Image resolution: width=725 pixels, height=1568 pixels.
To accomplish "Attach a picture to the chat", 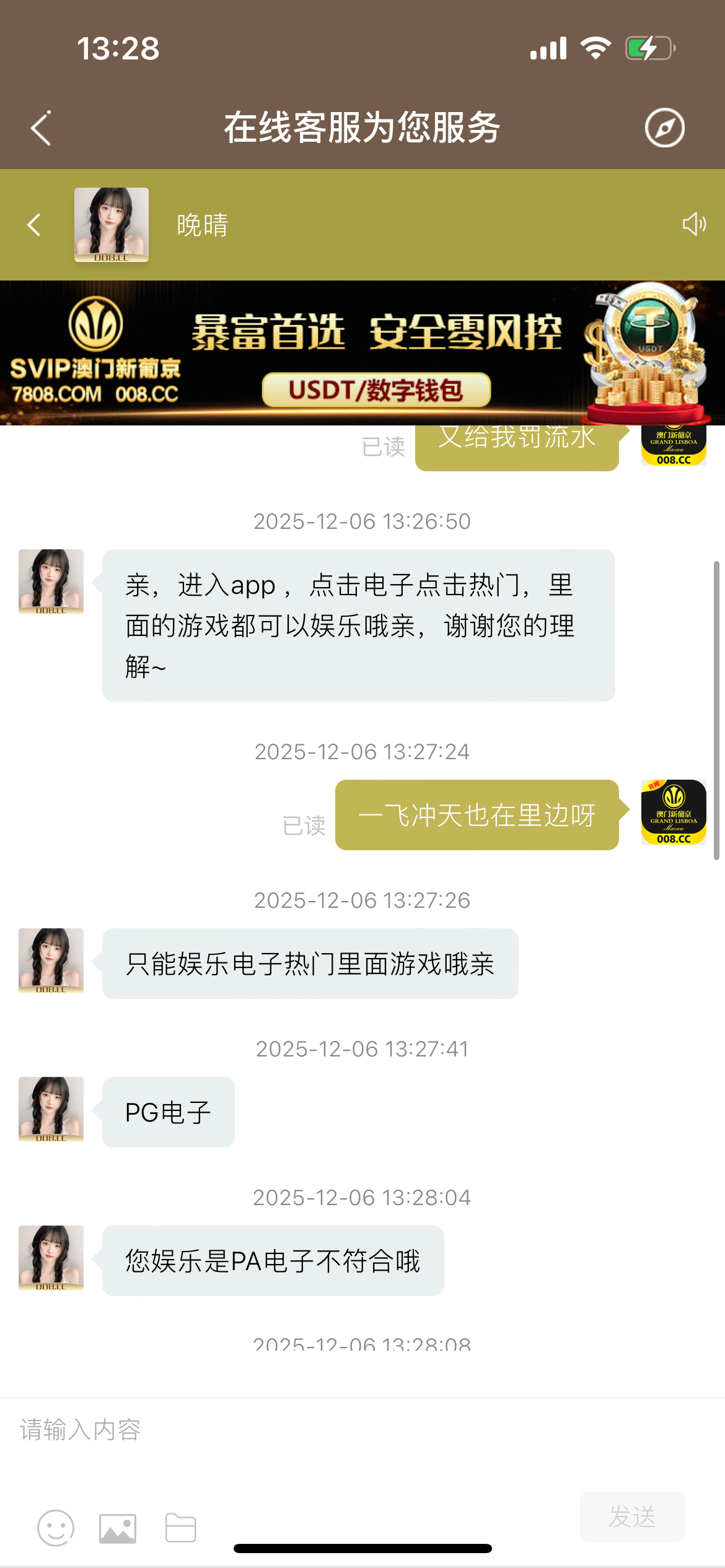I will coord(118,1528).
